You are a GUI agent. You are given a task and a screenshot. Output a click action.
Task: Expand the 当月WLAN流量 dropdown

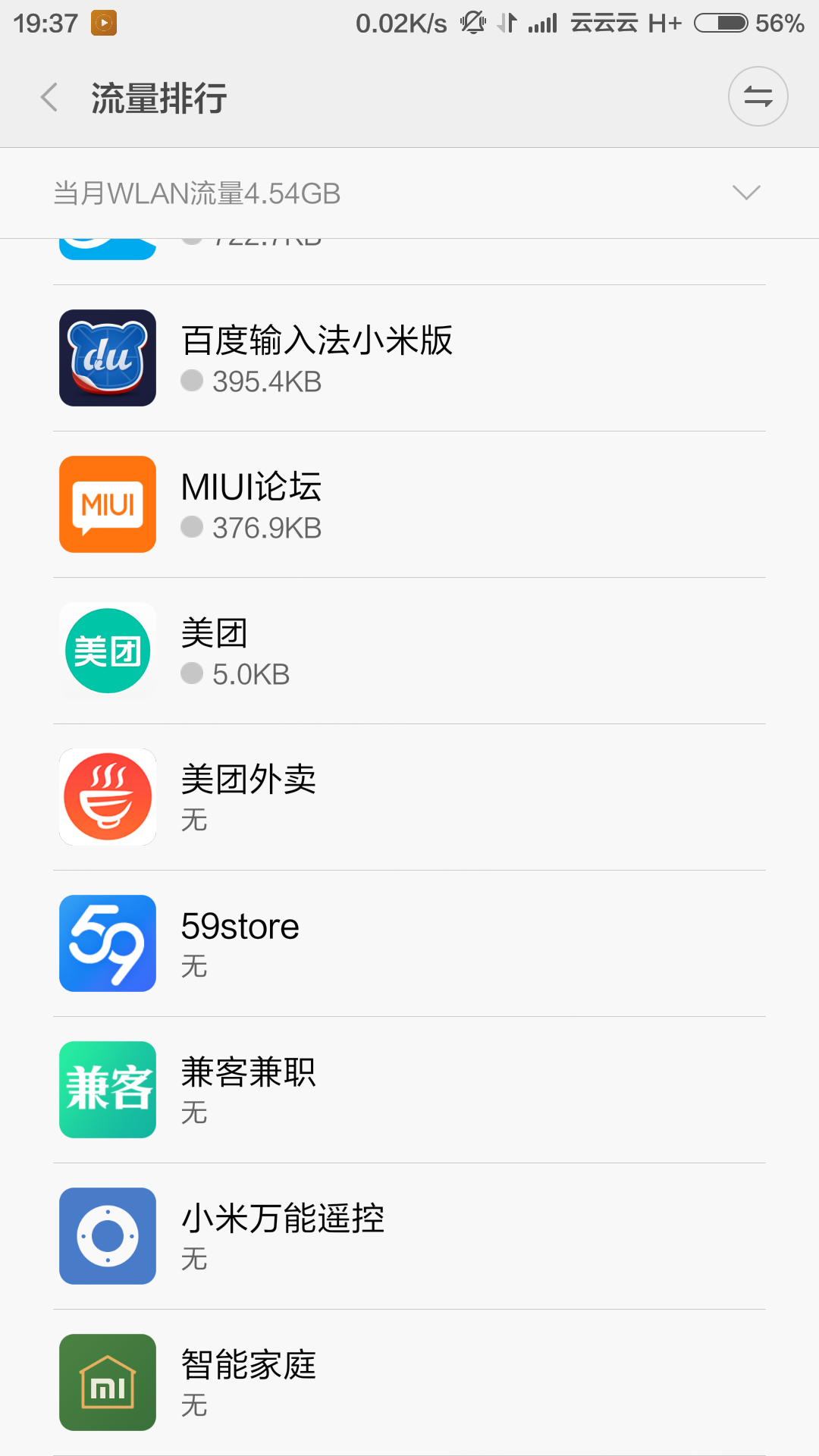click(x=409, y=193)
